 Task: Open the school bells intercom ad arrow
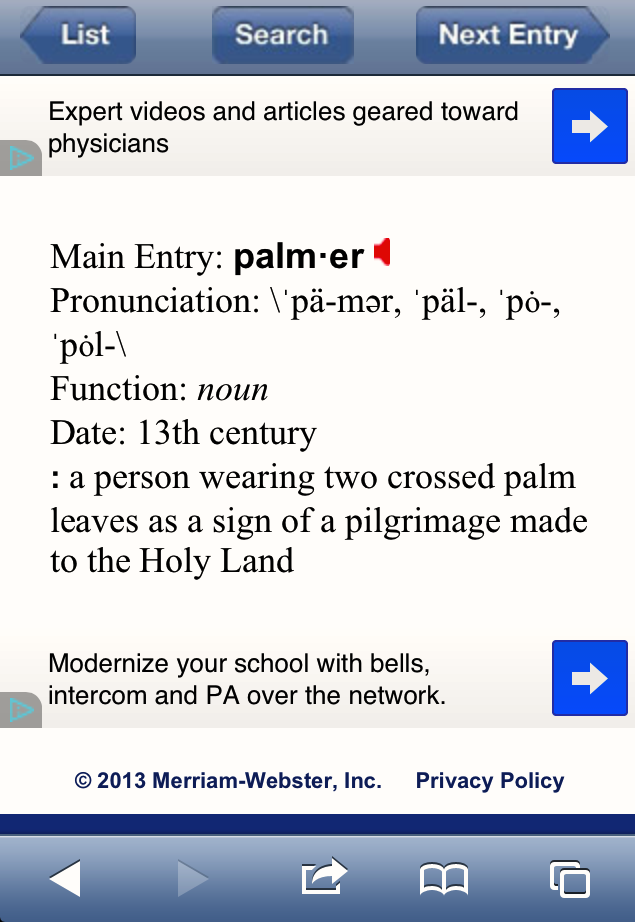589,678
